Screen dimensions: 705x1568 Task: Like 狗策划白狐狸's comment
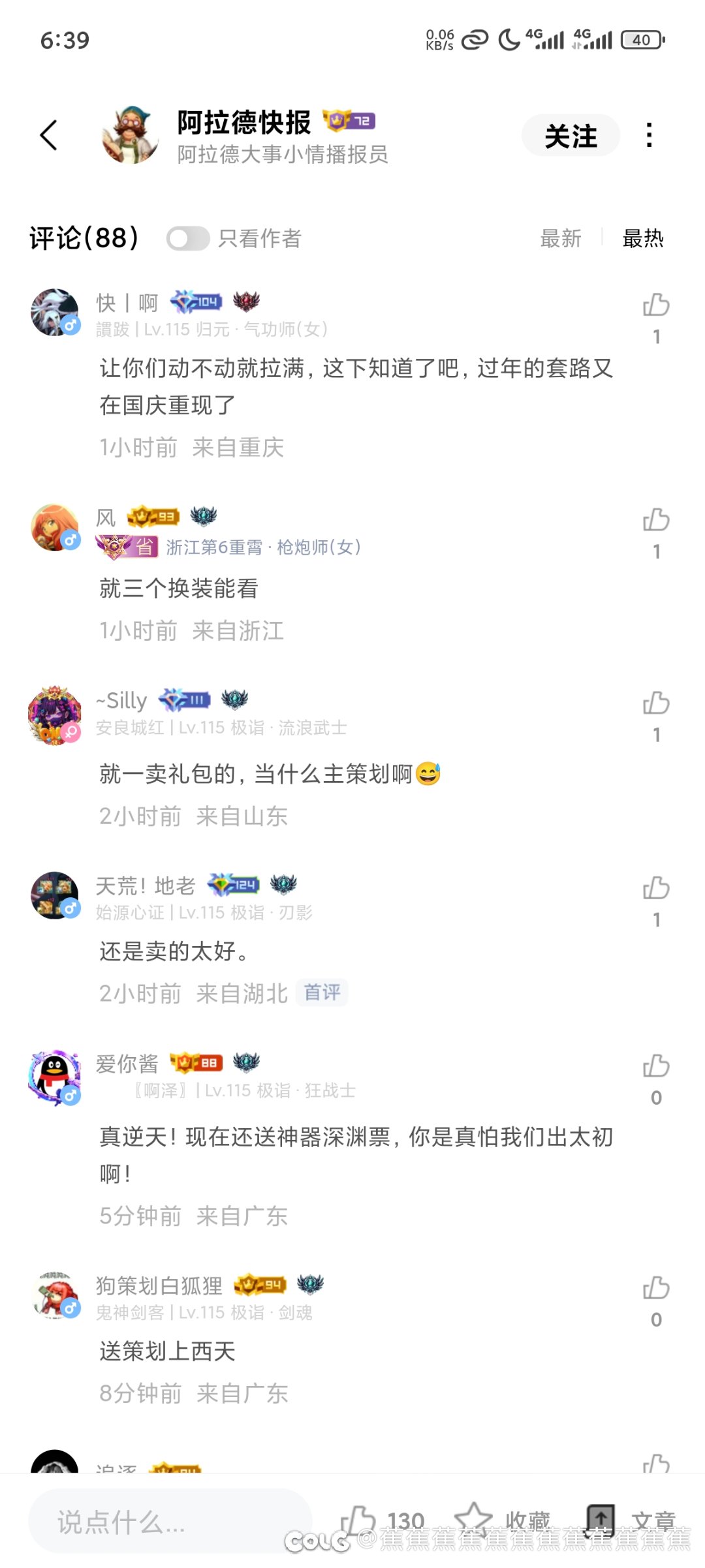pos(656,1288)
